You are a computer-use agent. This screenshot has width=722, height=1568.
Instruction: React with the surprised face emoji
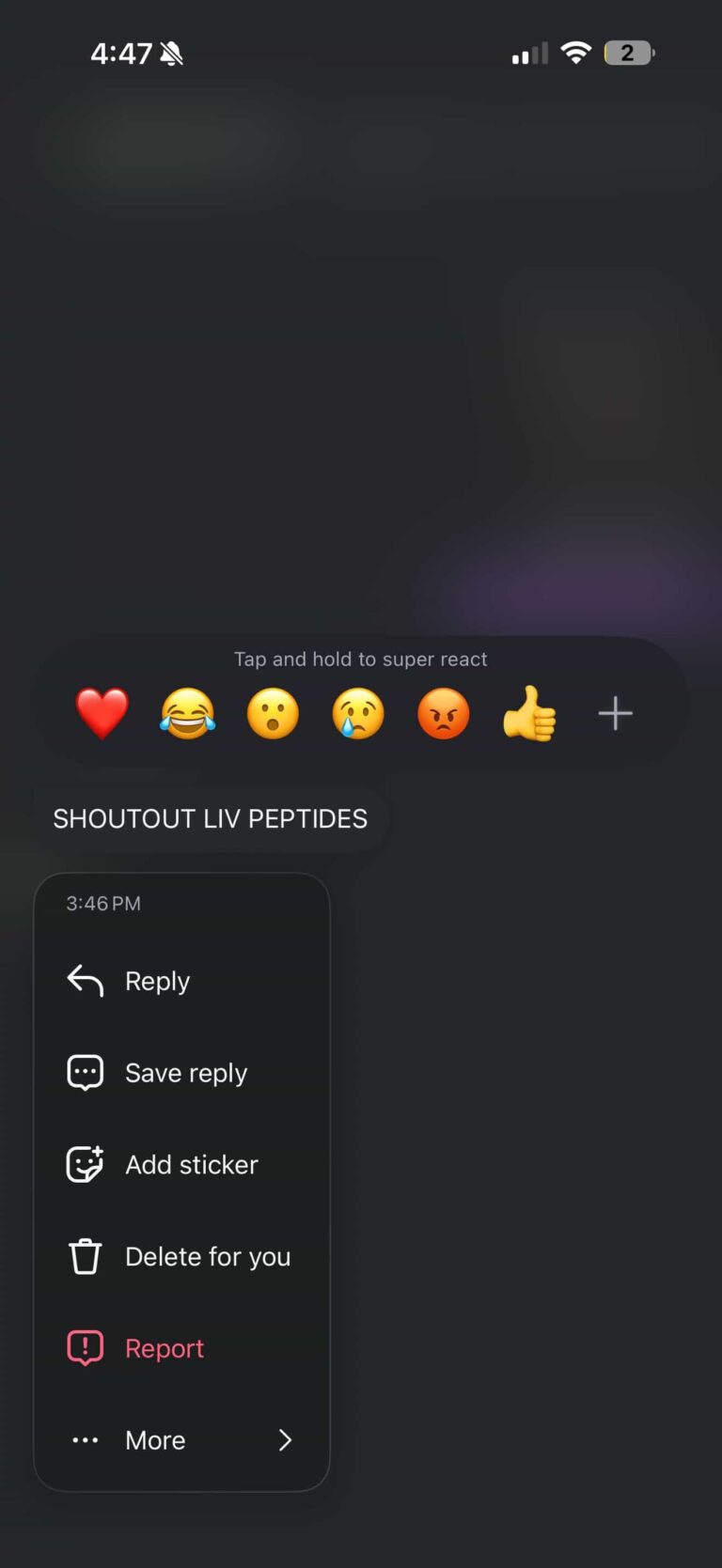coord(273,714)
